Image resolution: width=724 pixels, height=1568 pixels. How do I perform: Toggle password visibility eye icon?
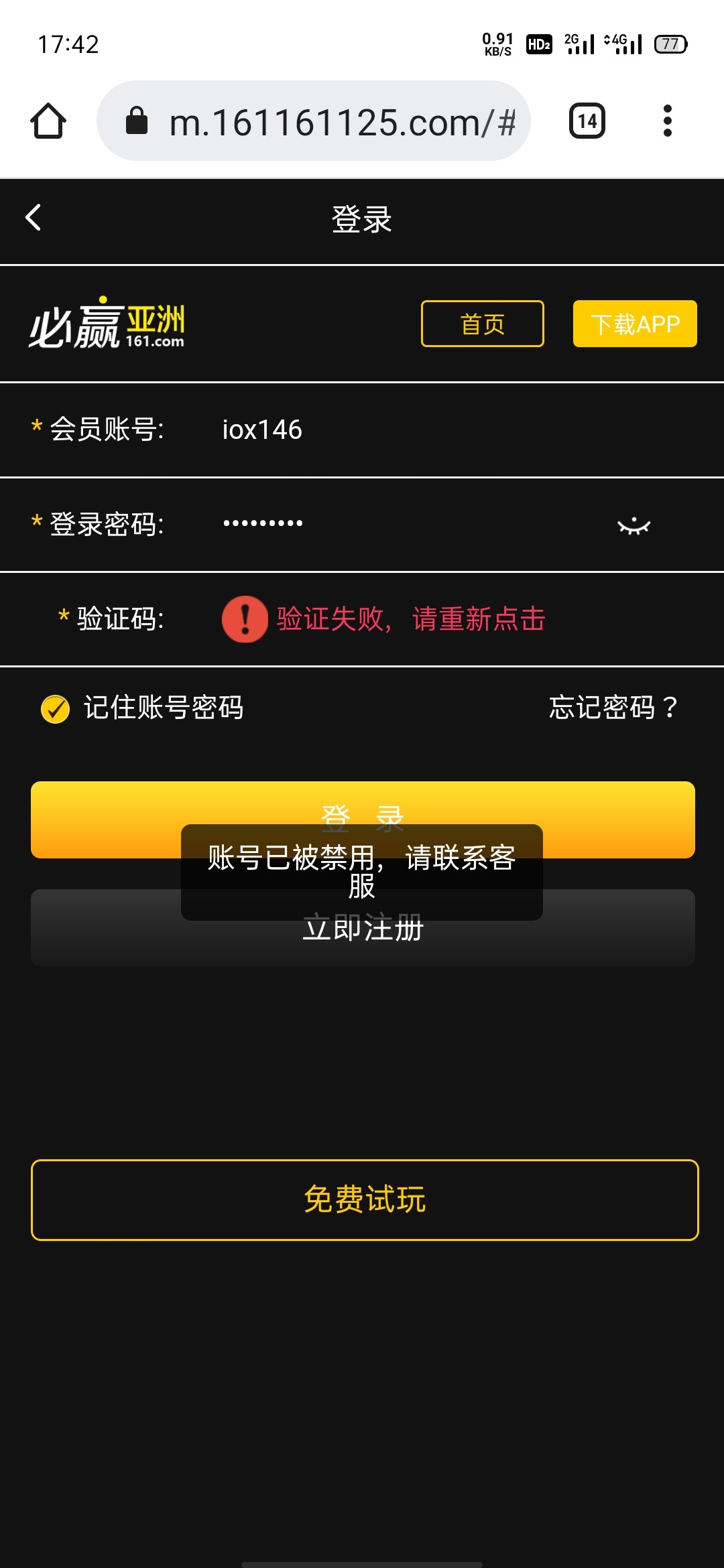click(x=634, y=526)
